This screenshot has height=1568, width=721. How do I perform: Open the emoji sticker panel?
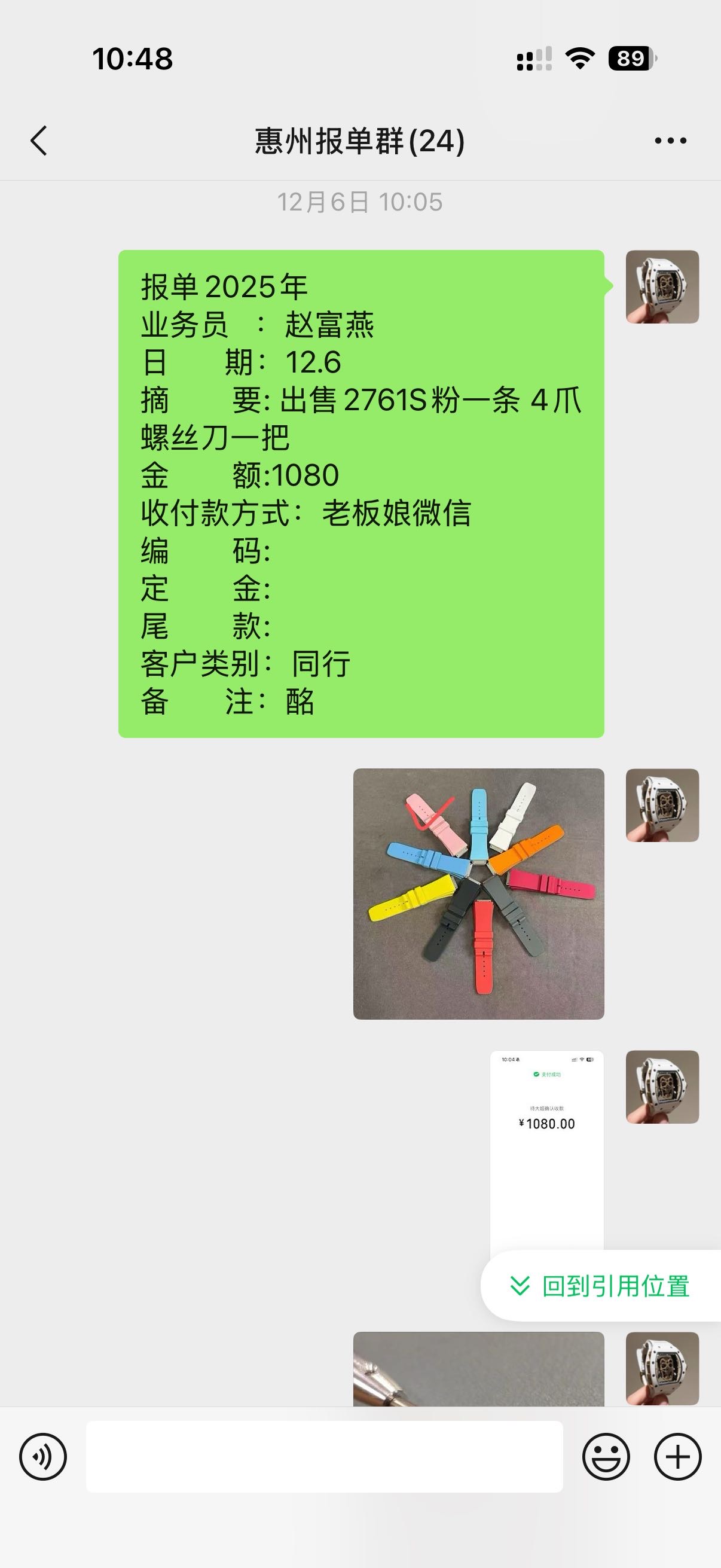pyautogui.click(x=606, y=1457)
